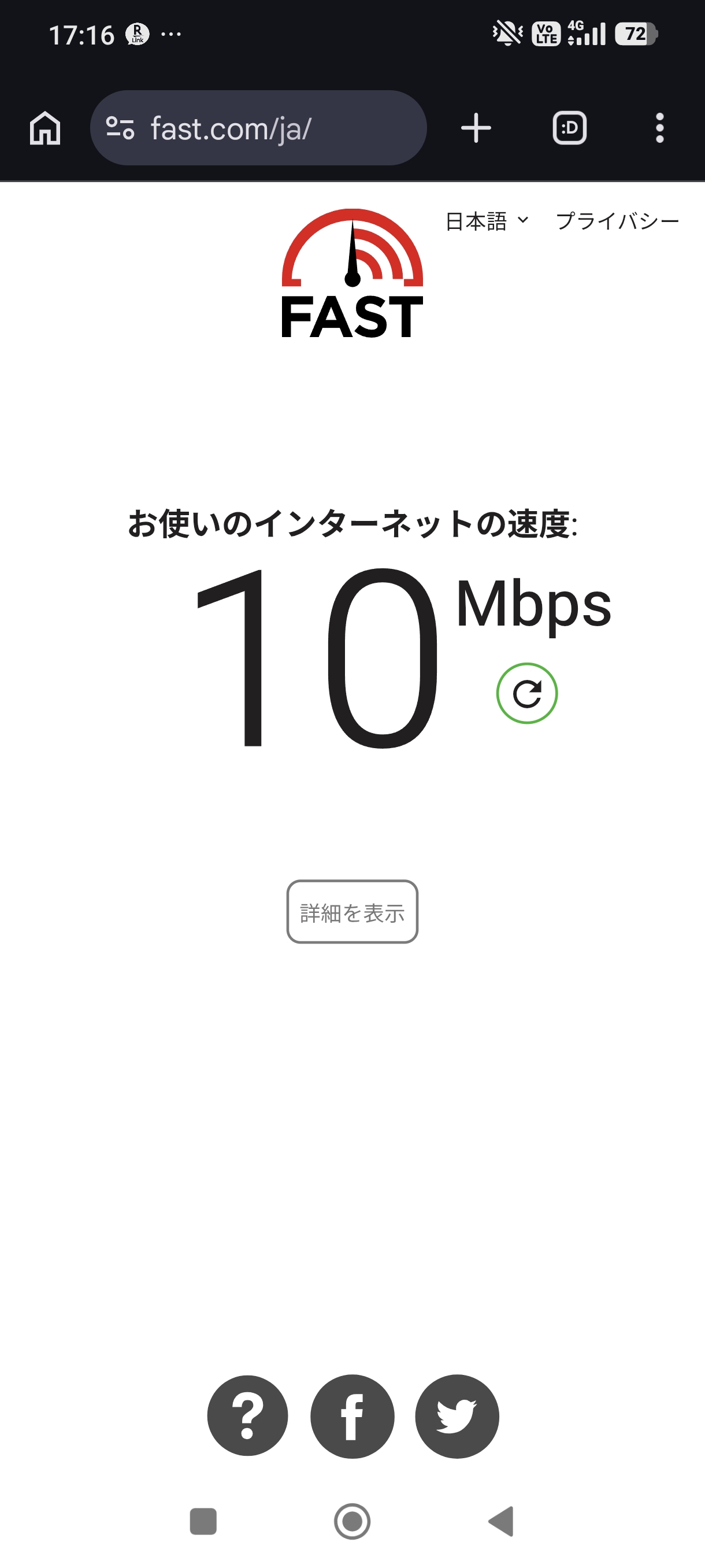Image resolution: width=705 pixels, height=1568 pixels.
Task: Rerun the speed test with the reload icon
Action: [527, 693]
